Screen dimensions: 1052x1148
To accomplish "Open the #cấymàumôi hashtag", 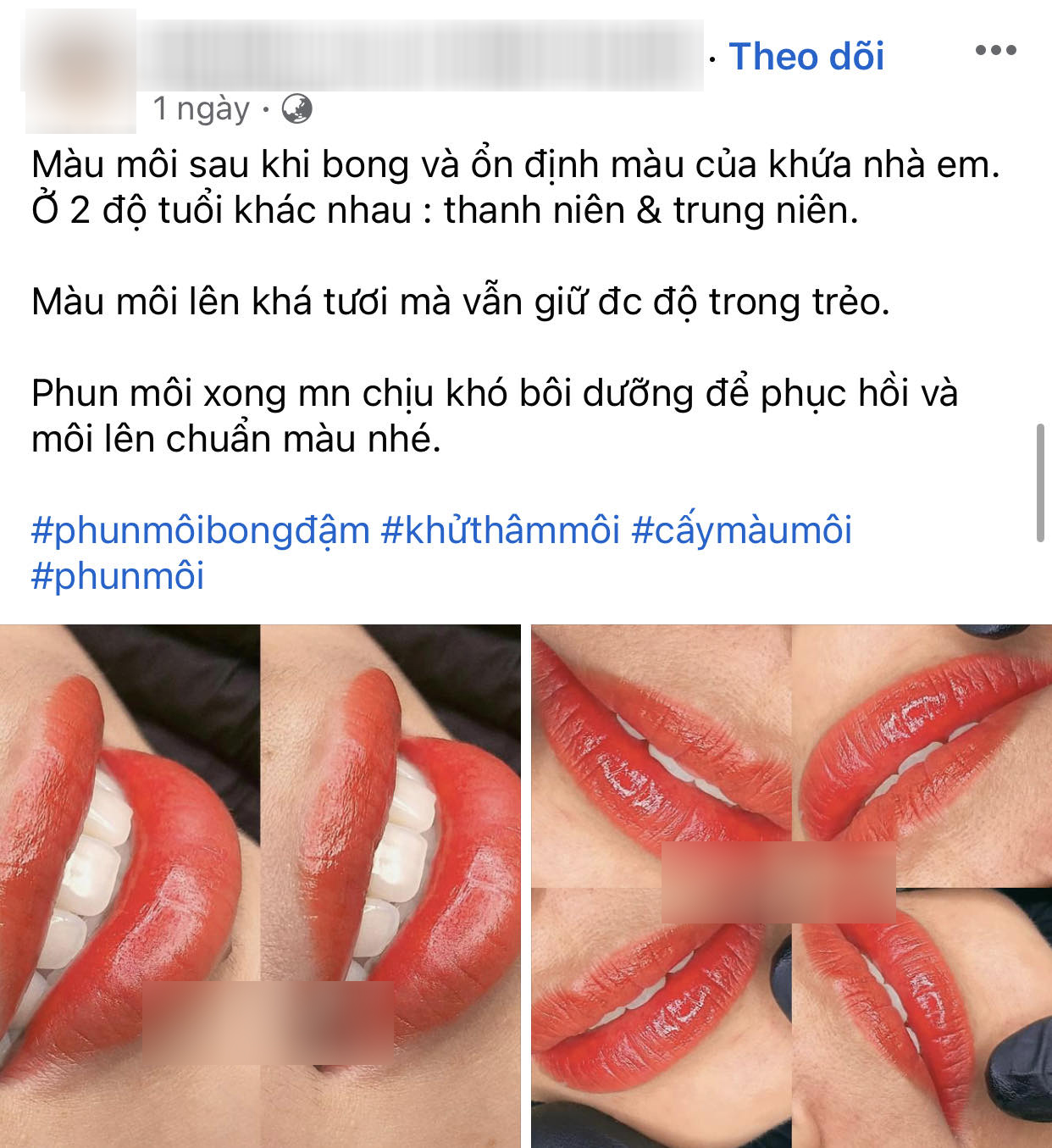I will [745, 531].
